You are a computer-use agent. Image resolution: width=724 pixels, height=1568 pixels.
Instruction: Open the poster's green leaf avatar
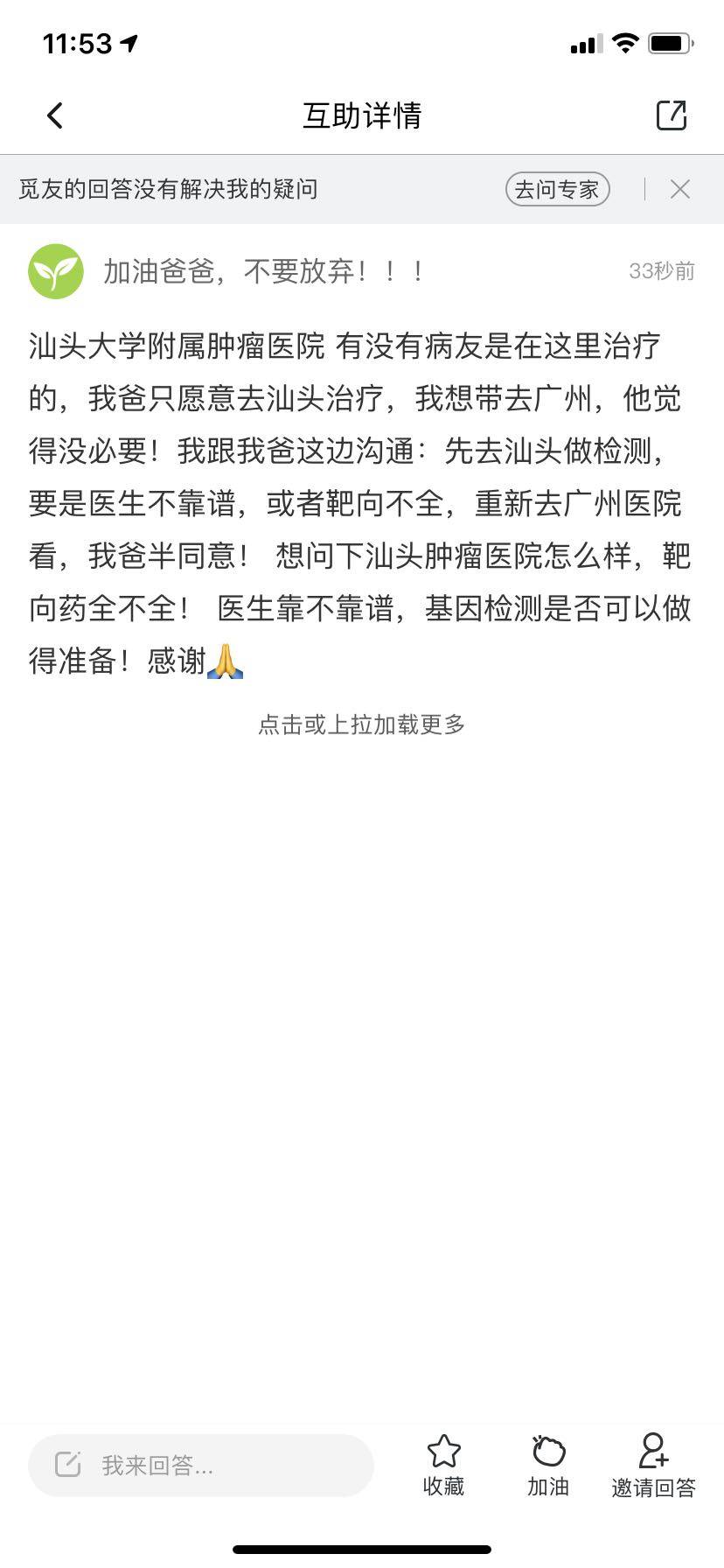(56, 271)
